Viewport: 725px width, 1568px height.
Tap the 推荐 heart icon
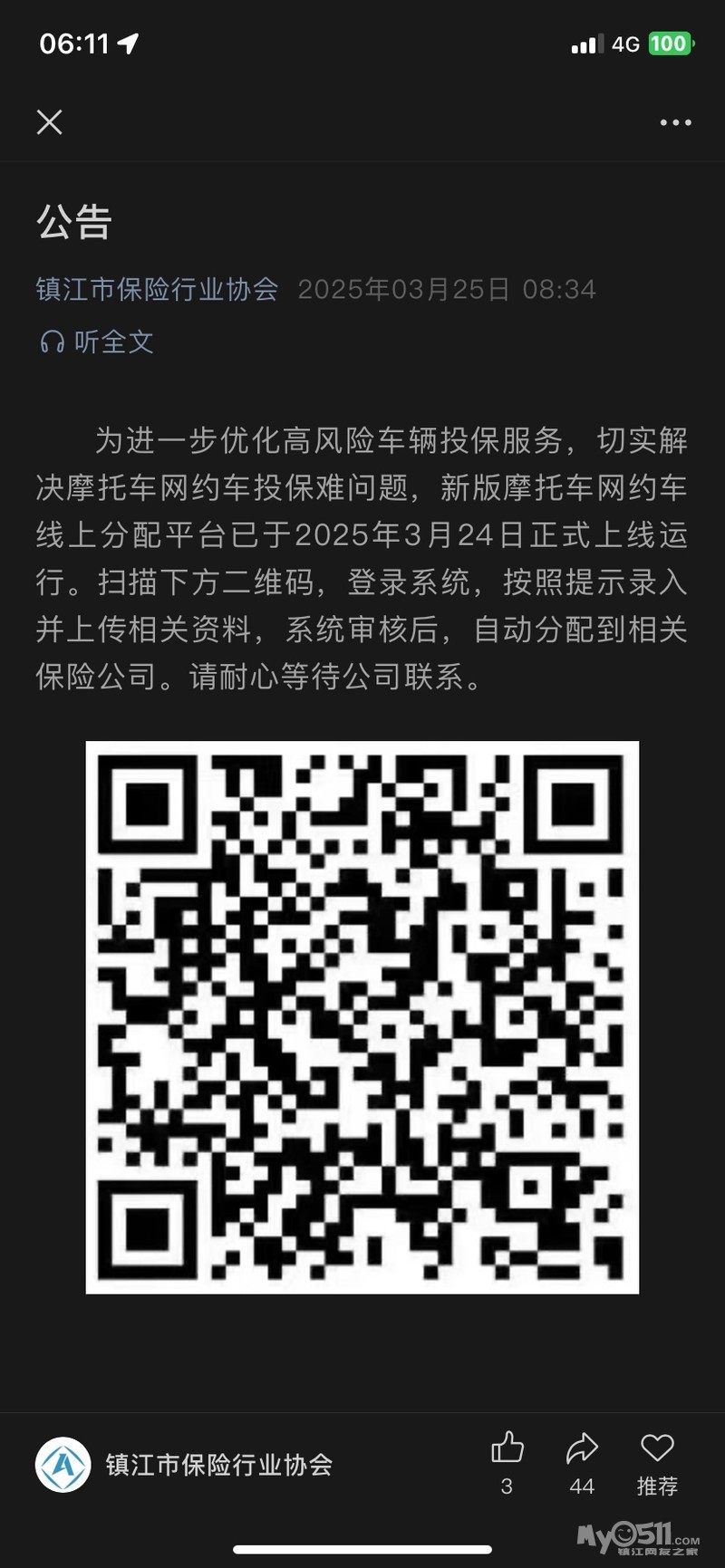pos(657,1448)
